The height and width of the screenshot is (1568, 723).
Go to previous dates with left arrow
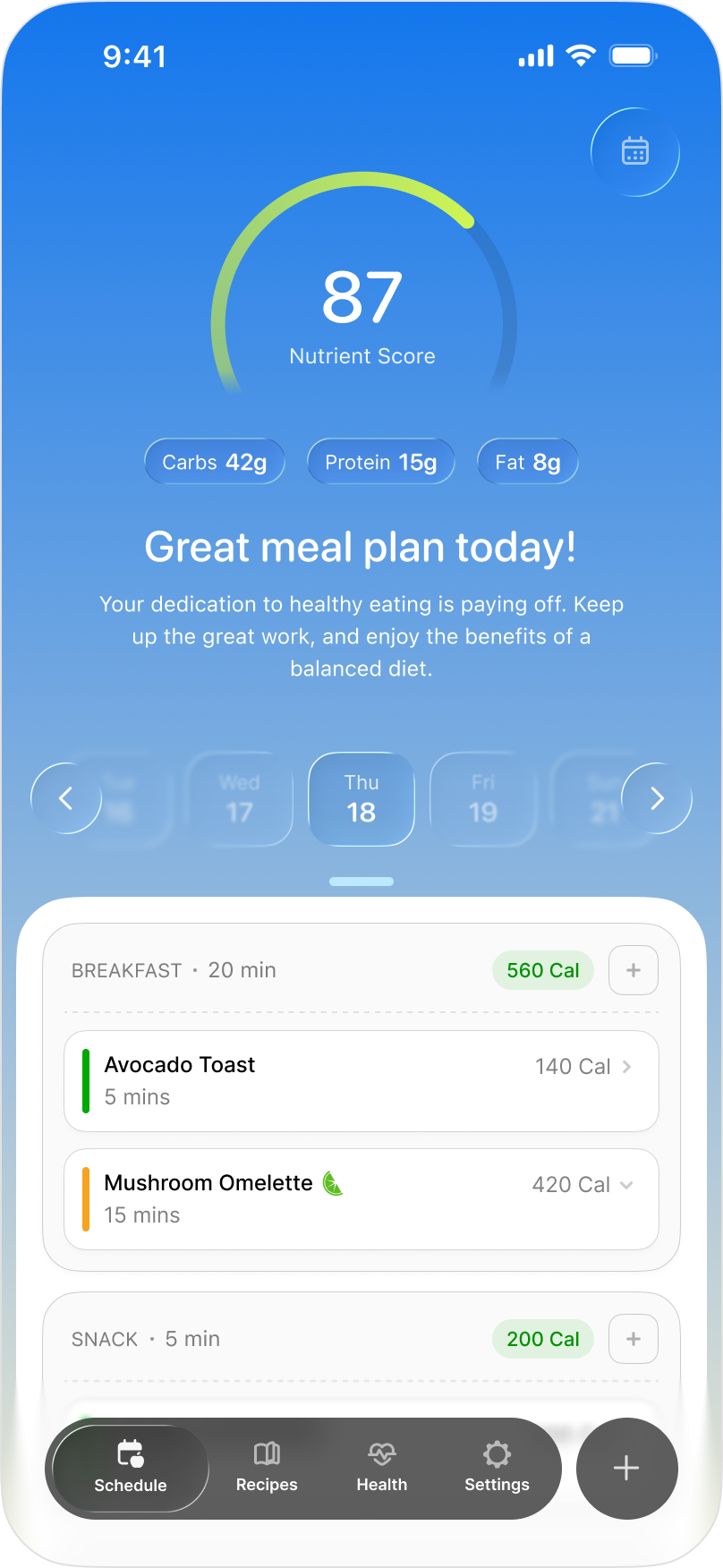click(66, 798)
